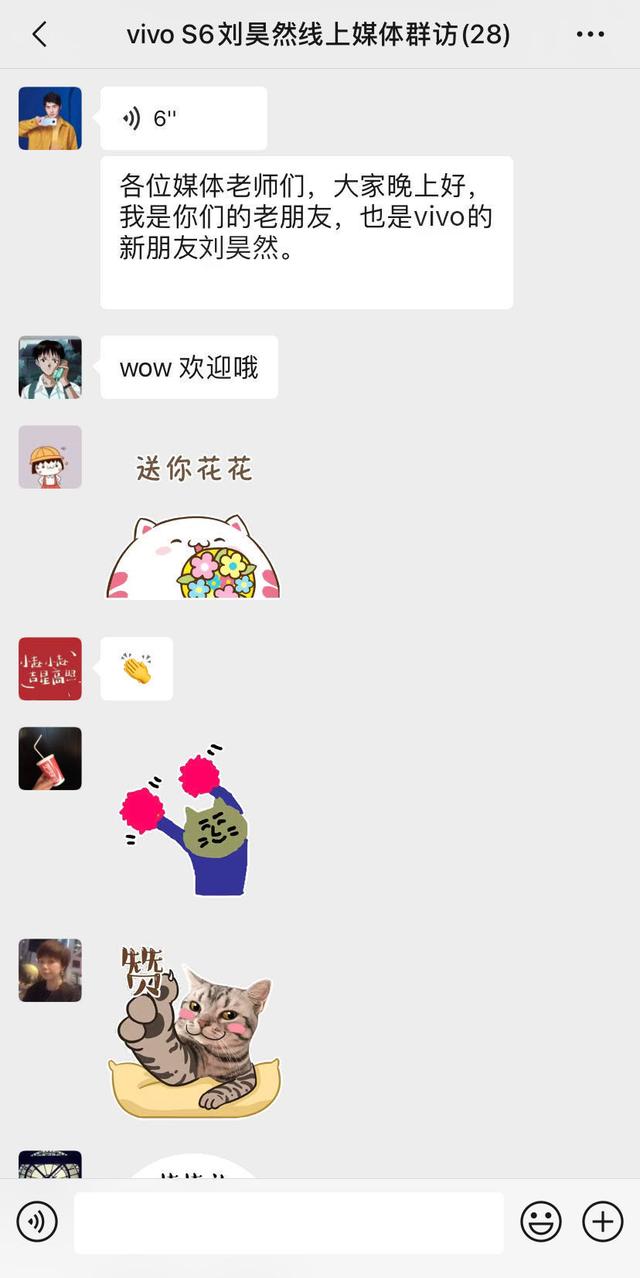640x1278 pixels.
Task: Open the profile of the yellow-jacket avatar
Action: (x=50, y=118)
